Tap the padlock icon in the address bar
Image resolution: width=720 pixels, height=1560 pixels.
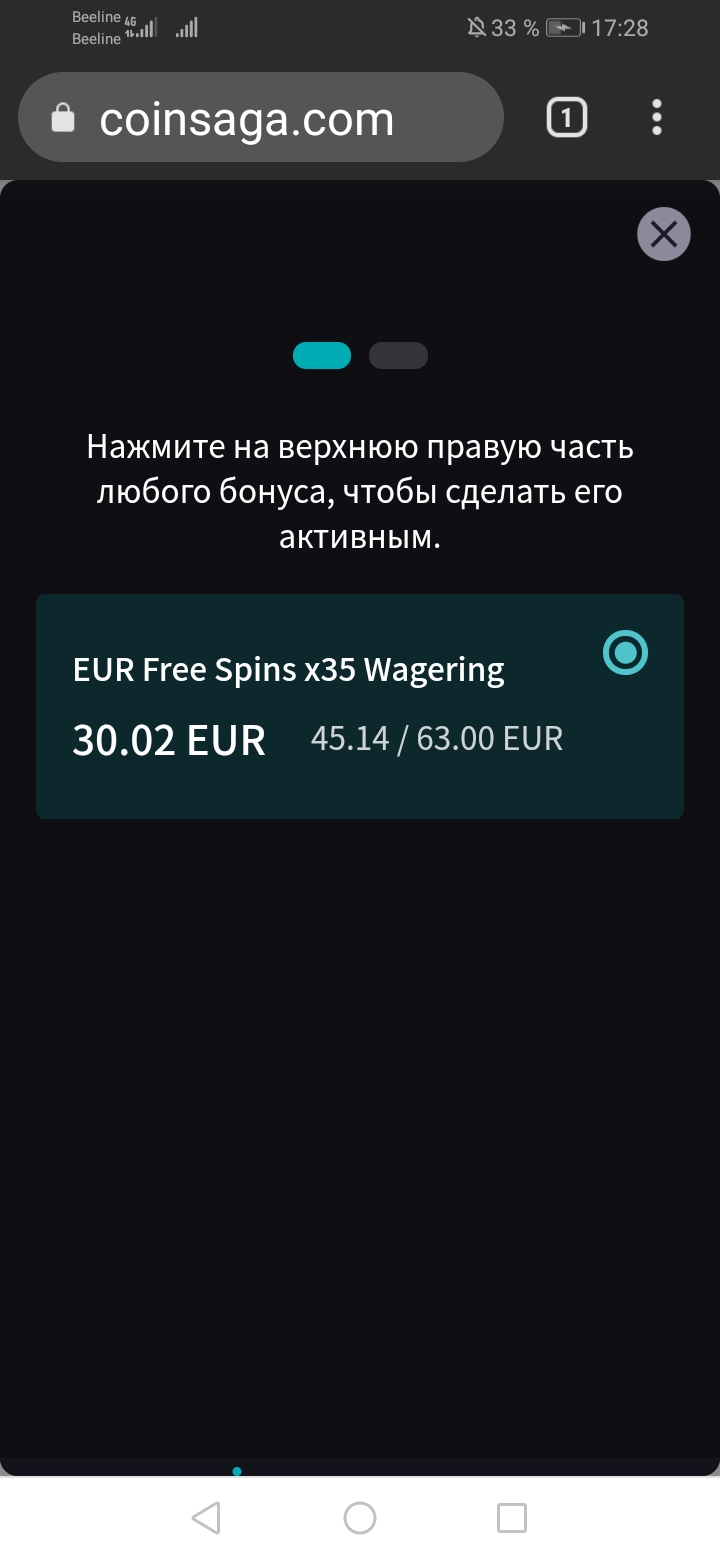(62, 117)
